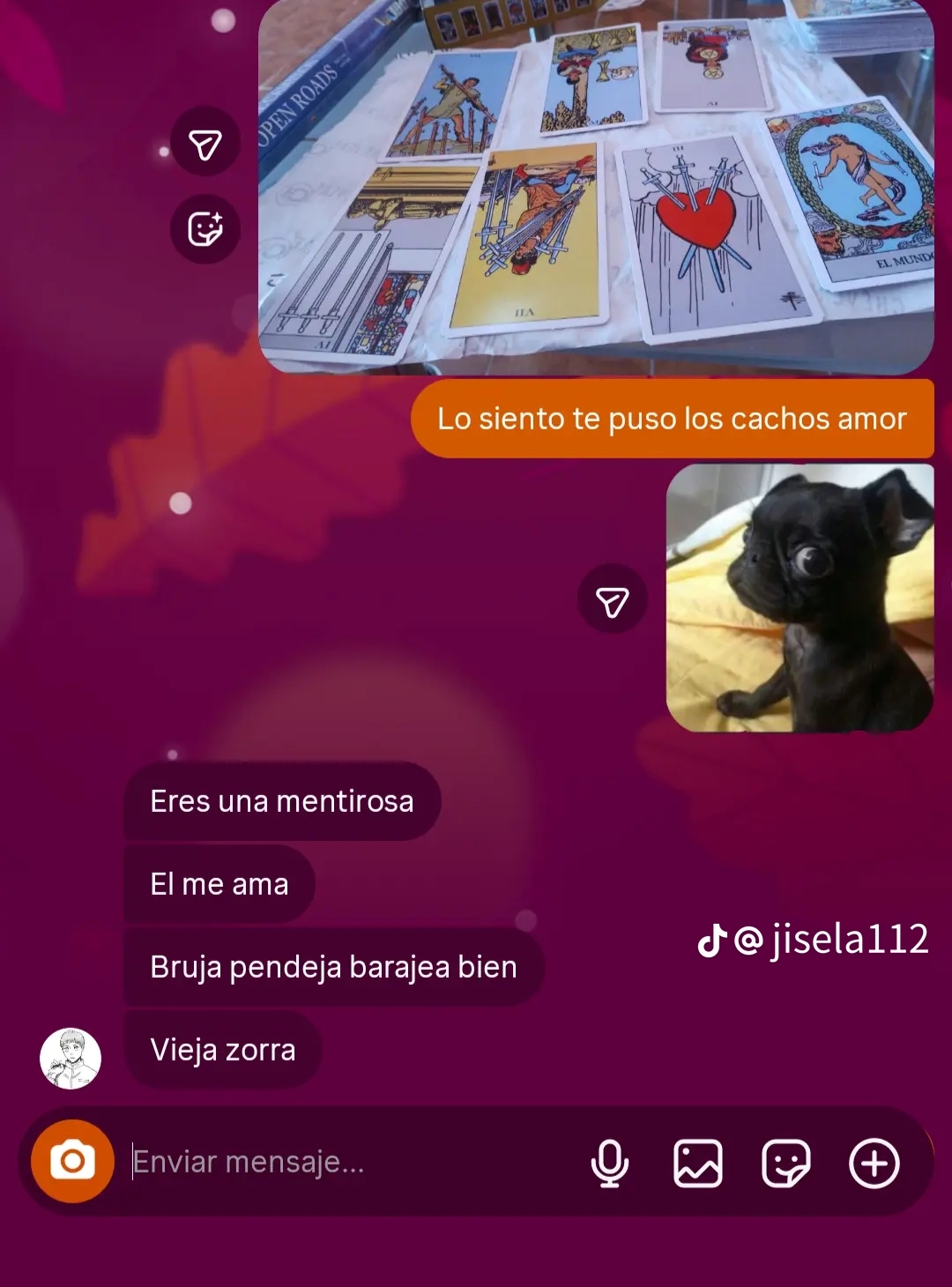Forward the black puppy photo
952x1287 pixels.
coord(612,601)
